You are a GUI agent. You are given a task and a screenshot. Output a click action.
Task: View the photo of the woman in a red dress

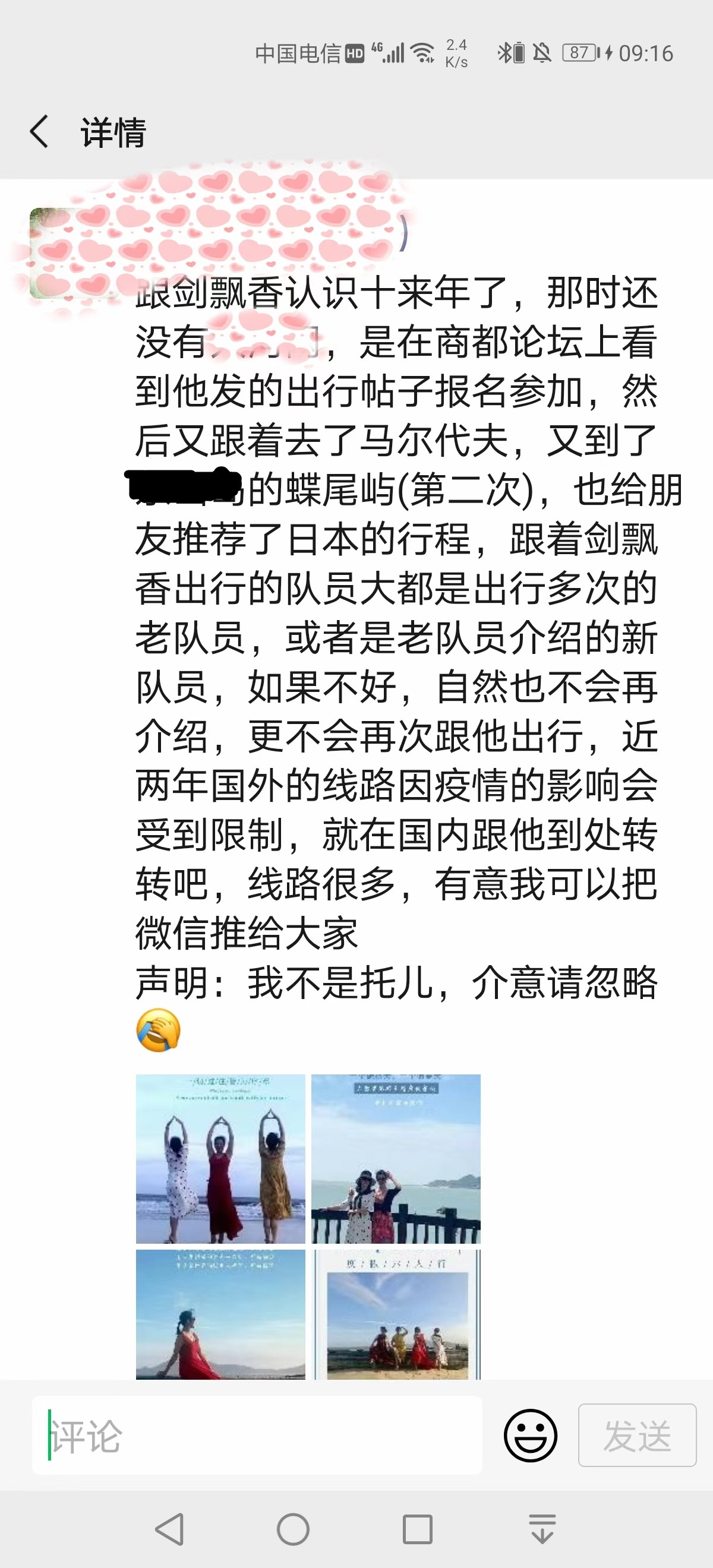click(x=220, y=1314)
